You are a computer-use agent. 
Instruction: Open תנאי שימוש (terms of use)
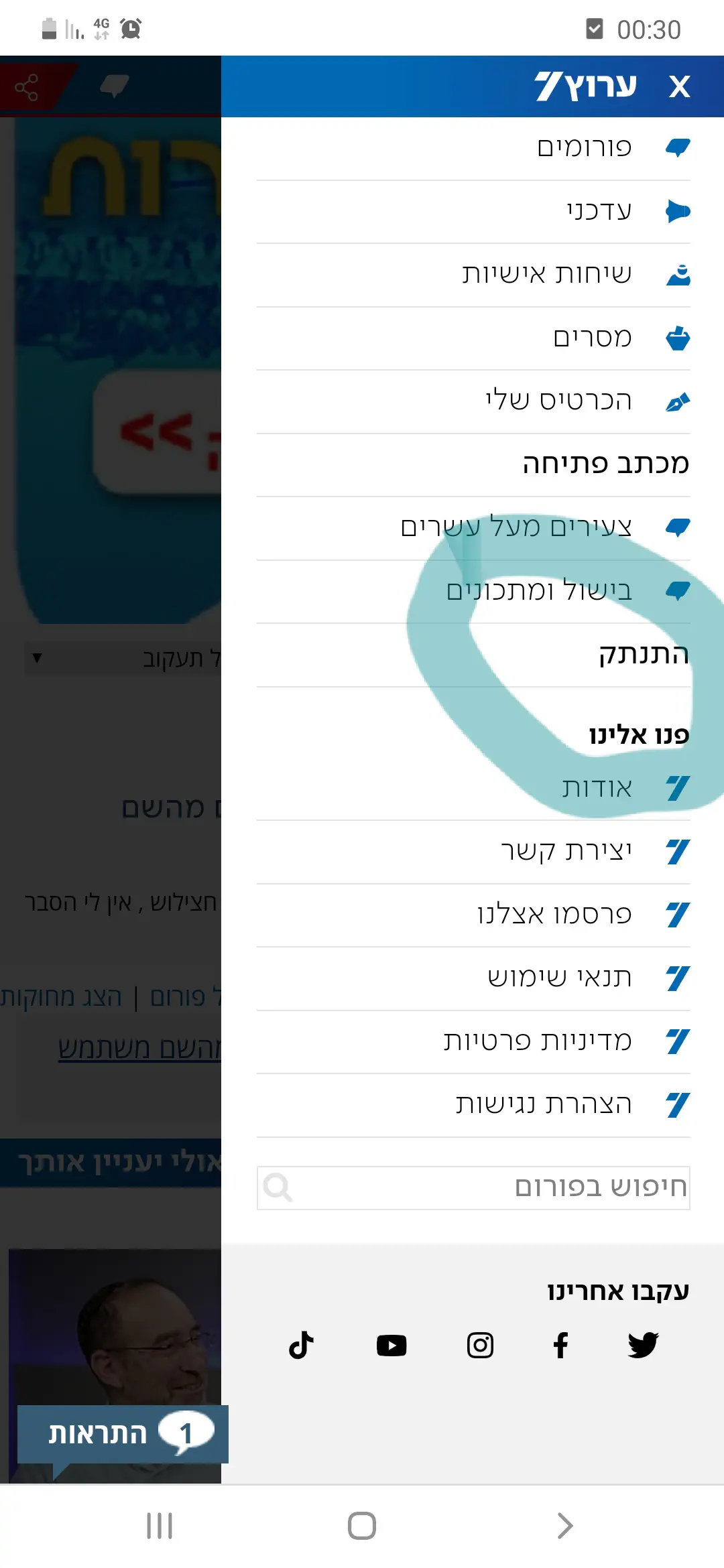[560, 978]
